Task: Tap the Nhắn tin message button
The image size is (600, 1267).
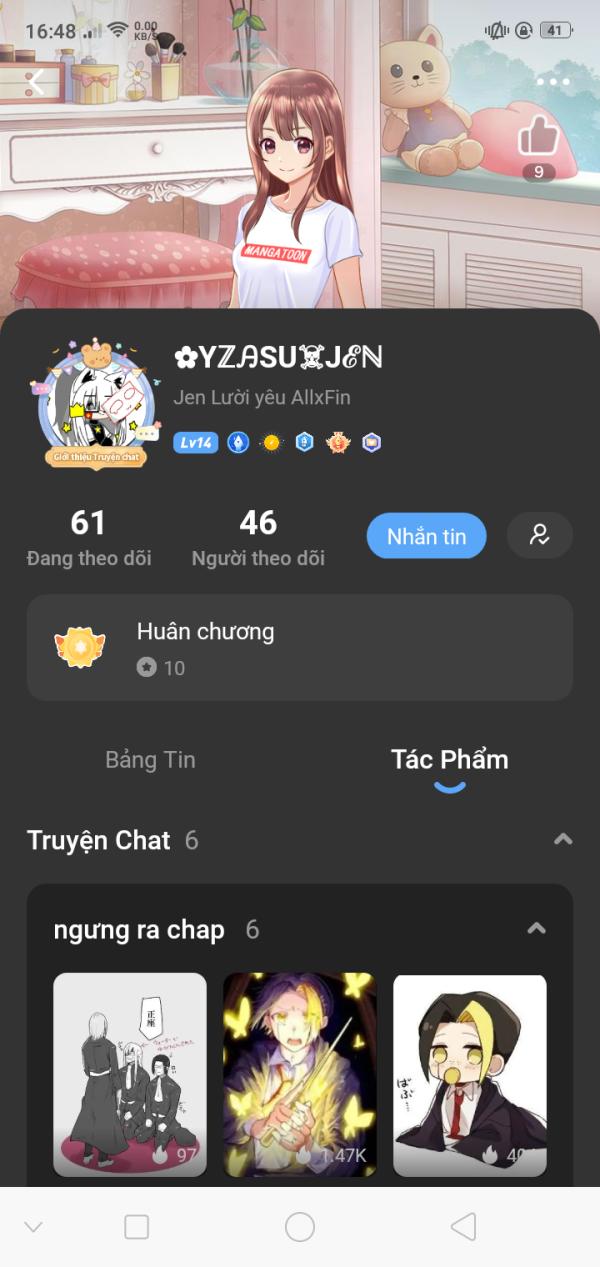Action: point(427,536)
